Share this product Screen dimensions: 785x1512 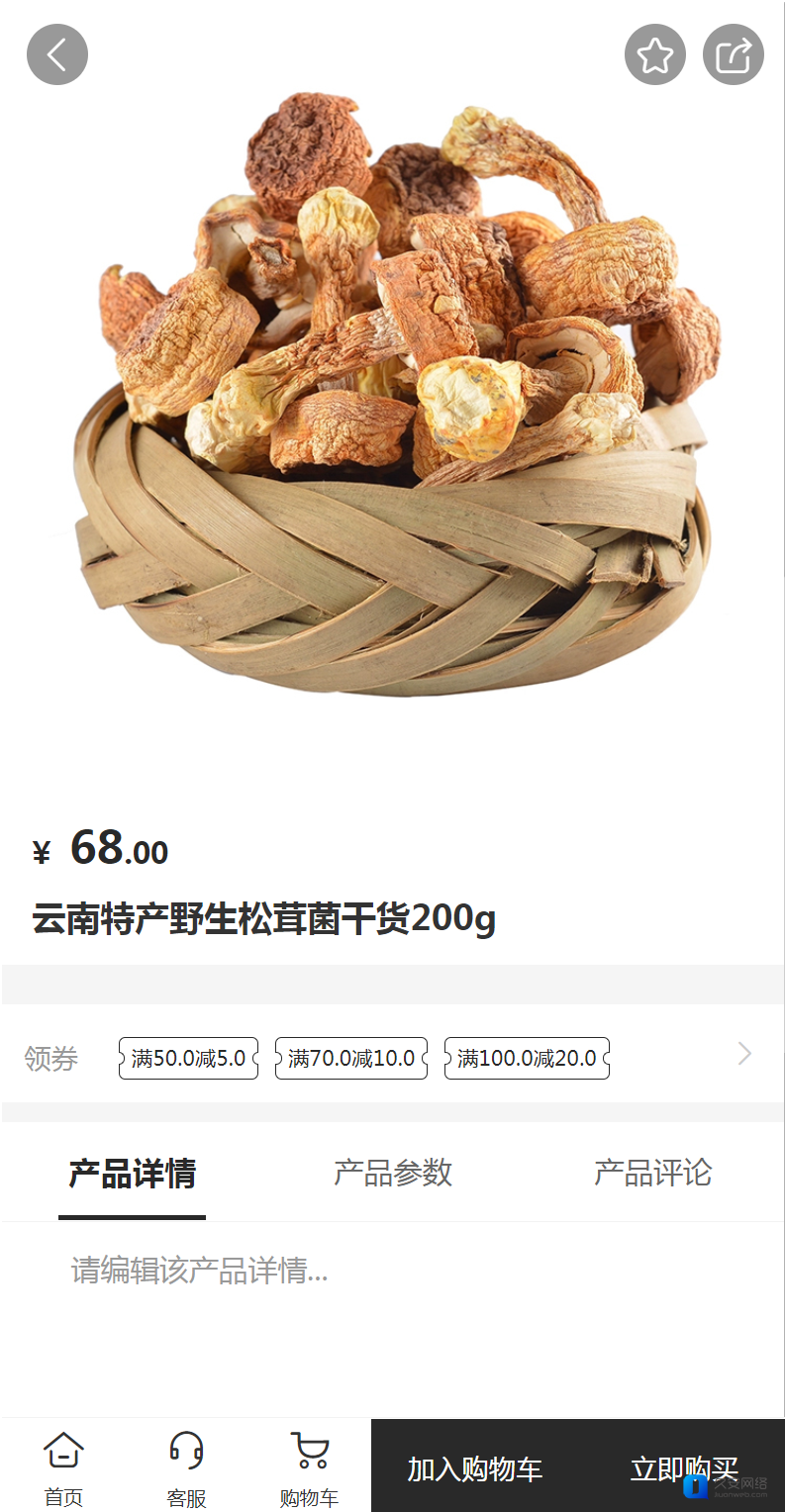pos(734,54)
